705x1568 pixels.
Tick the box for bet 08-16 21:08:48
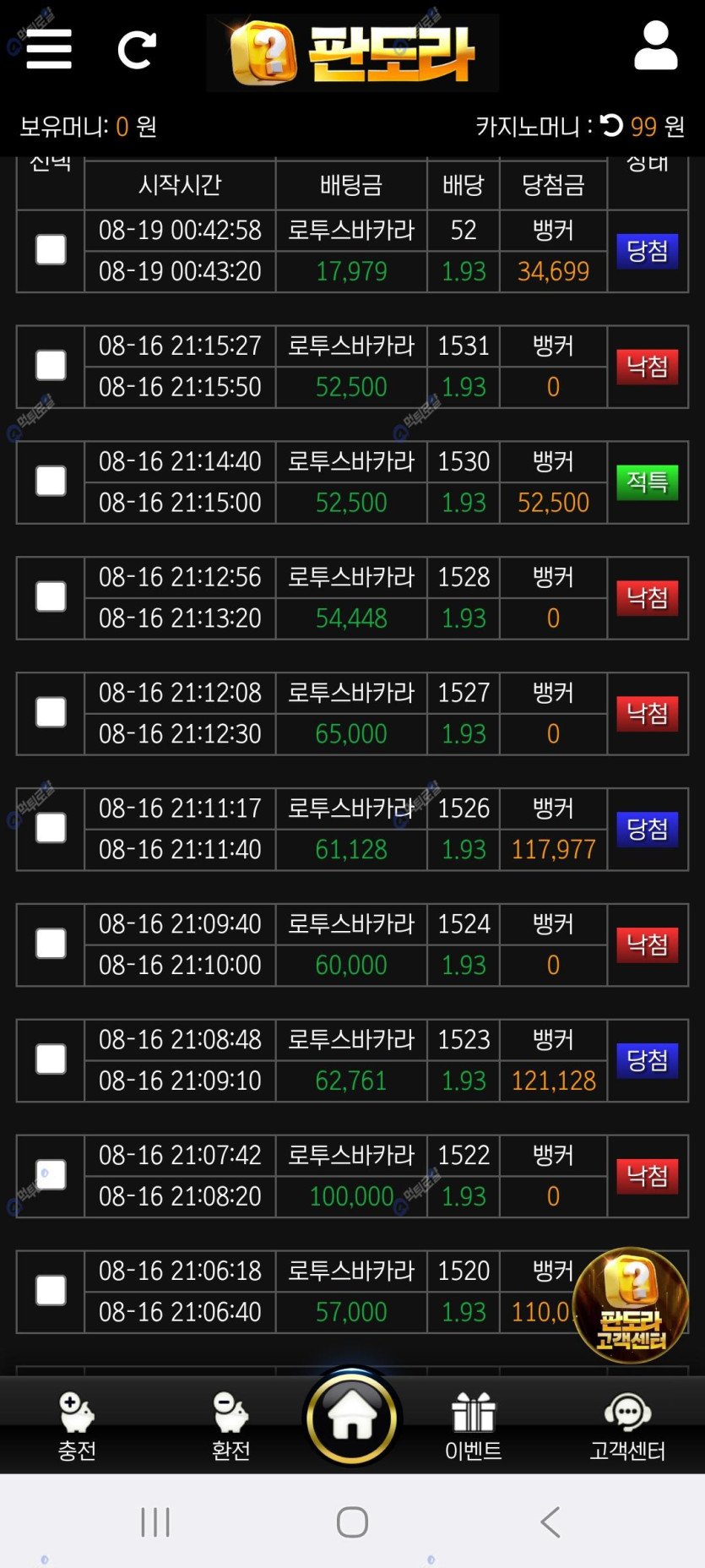pos(51,1060)
